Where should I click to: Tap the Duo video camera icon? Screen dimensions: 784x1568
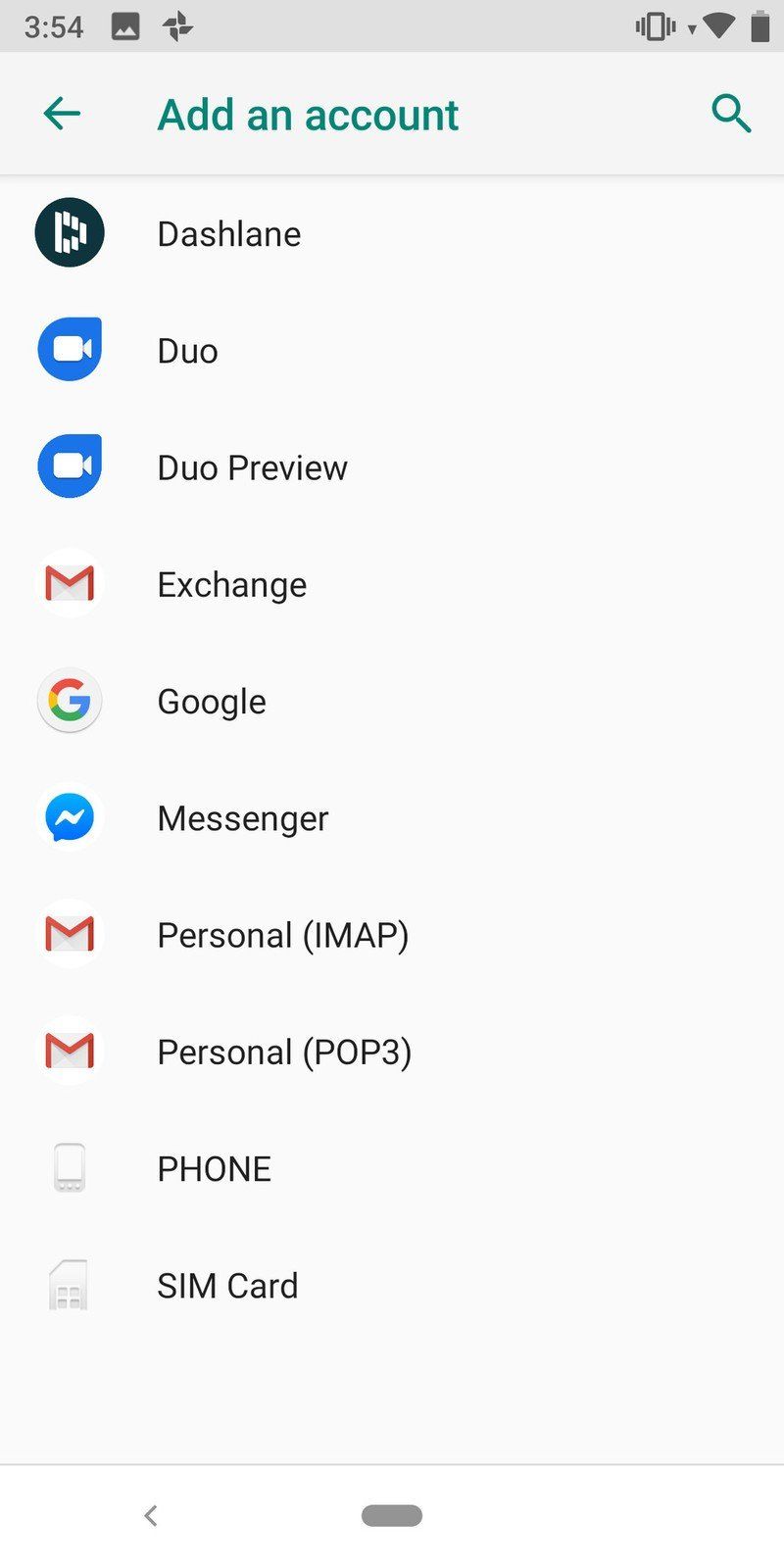pyautogui.click(x=69, y=349)
